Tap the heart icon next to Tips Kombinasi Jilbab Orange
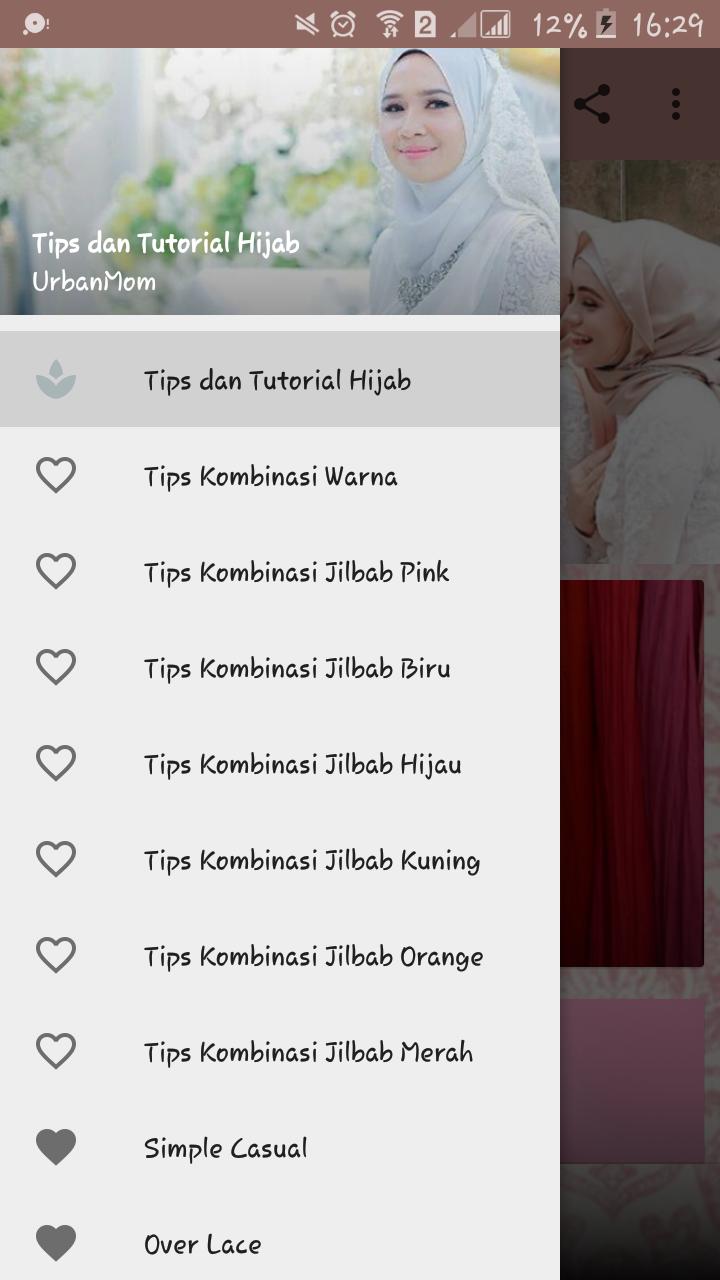The height and width of the screenshot is (1280, 720). point(55,954)
